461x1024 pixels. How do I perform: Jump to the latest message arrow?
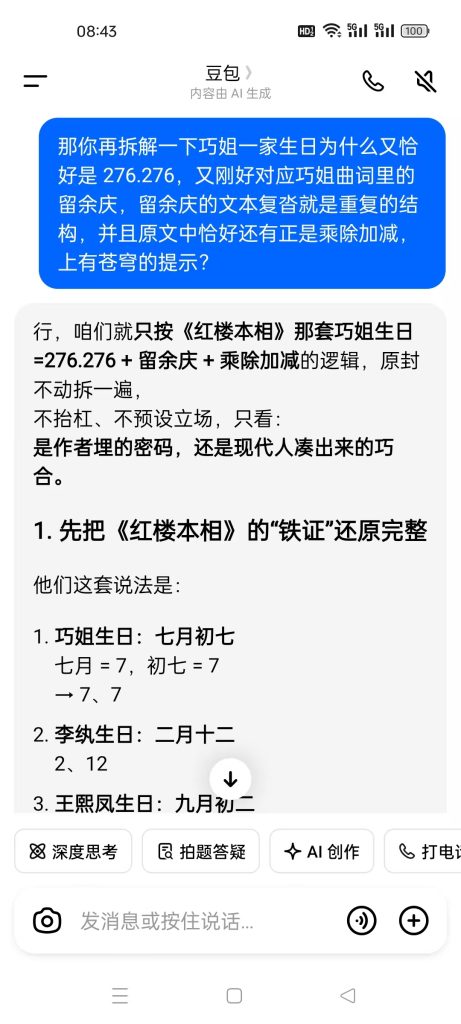pyautogui.click(x=230, y=779)
